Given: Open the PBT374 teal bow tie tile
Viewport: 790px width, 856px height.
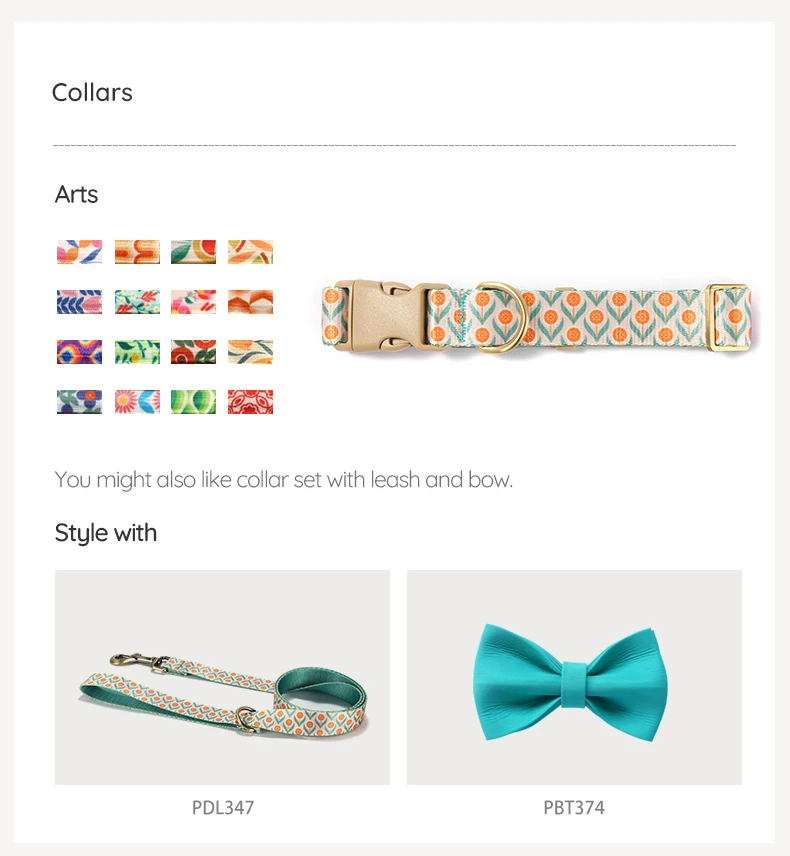Looking at the screenshot, I should [x=574, y=677].
